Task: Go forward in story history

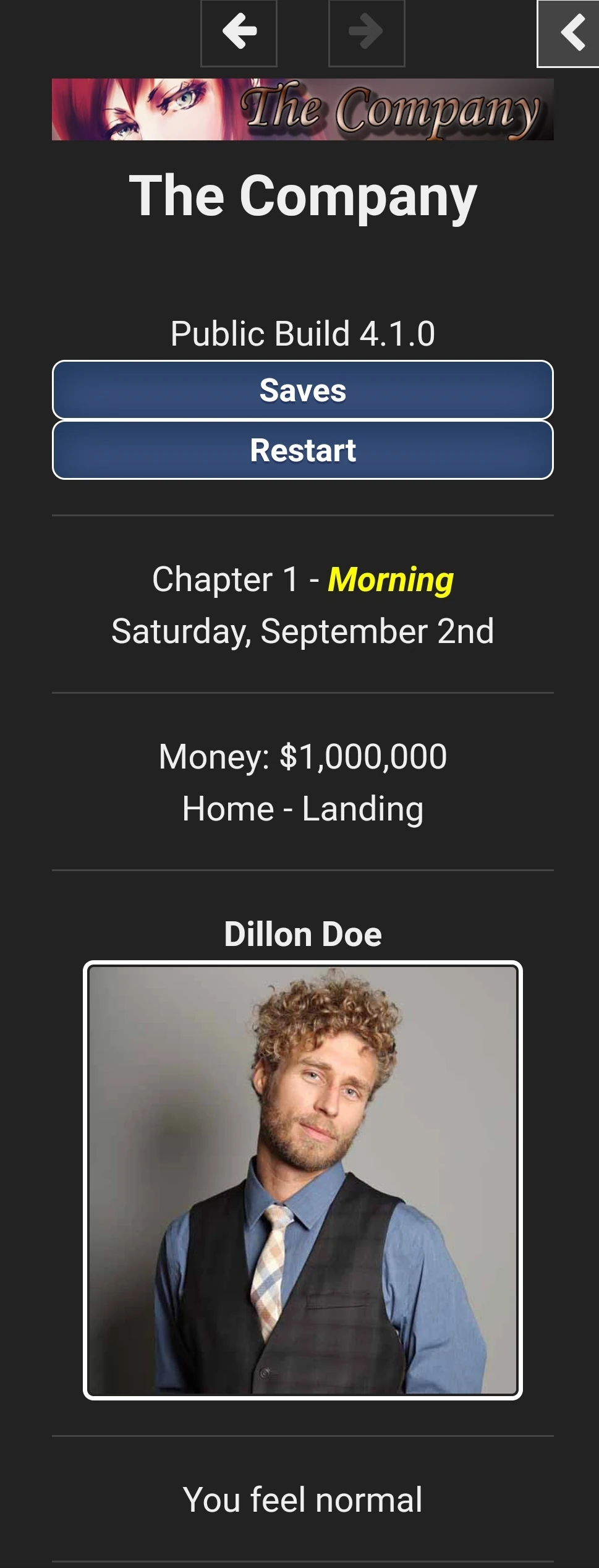Action: pyautogui.click(x=366, y=33)
